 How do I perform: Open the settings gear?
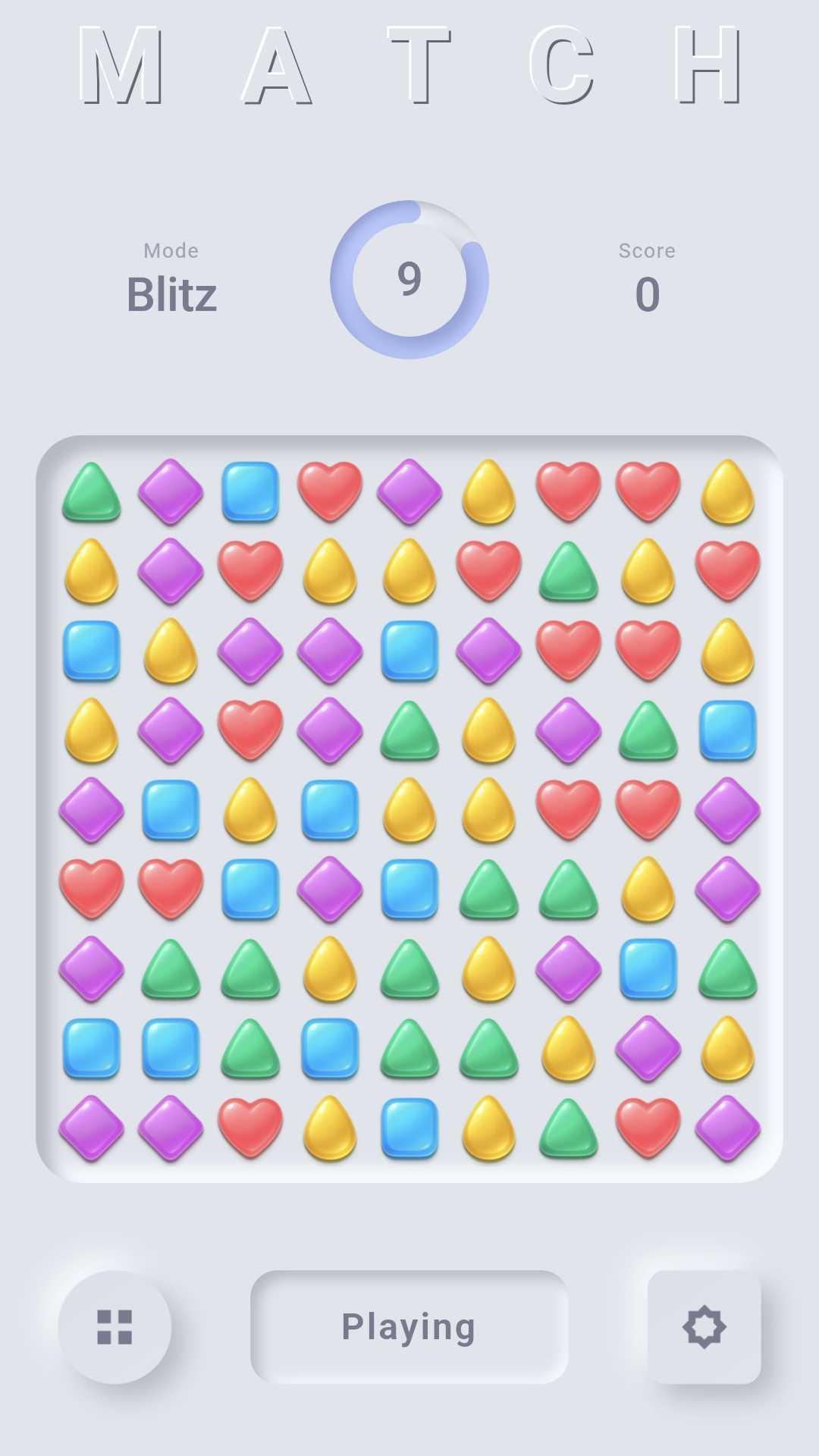tap(704, 1327)
